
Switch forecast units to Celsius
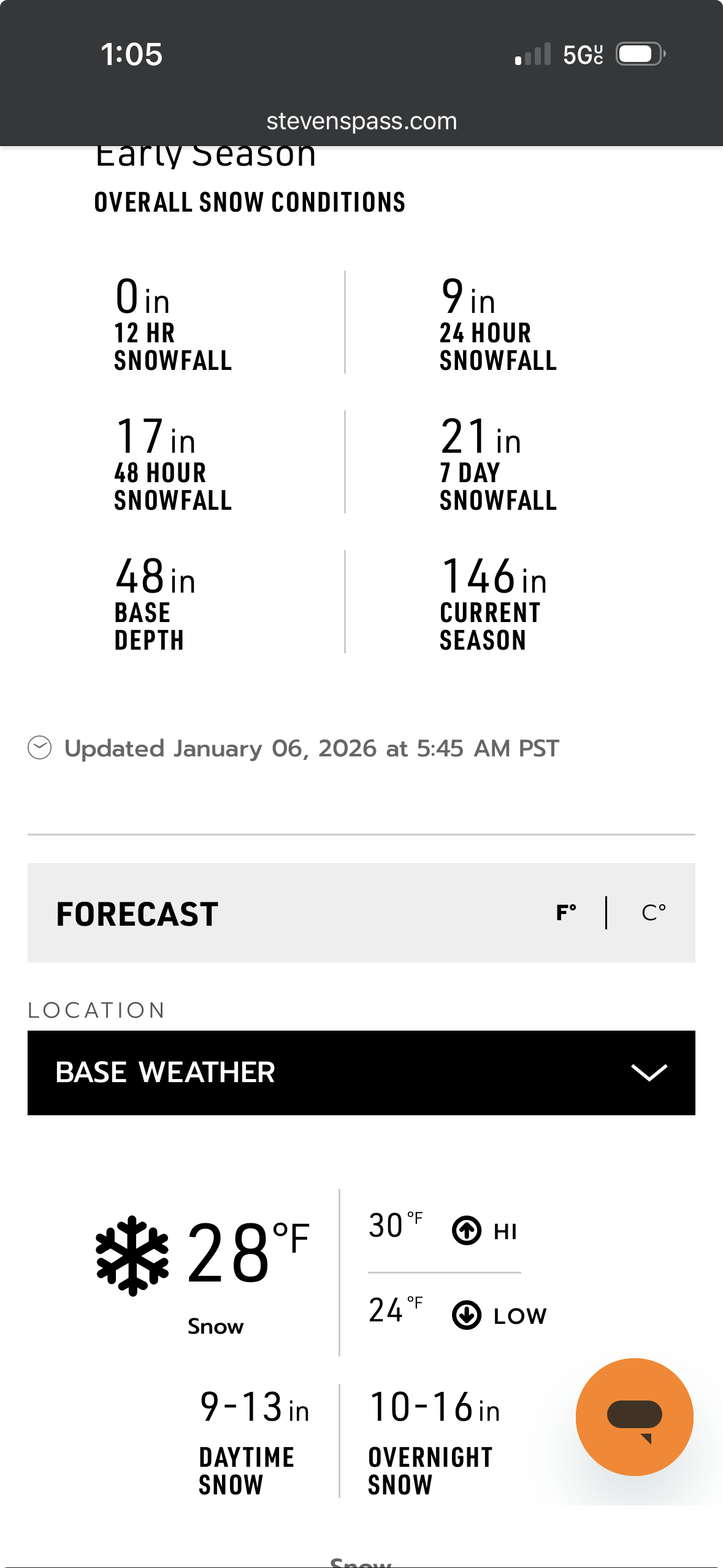(653, 913)
